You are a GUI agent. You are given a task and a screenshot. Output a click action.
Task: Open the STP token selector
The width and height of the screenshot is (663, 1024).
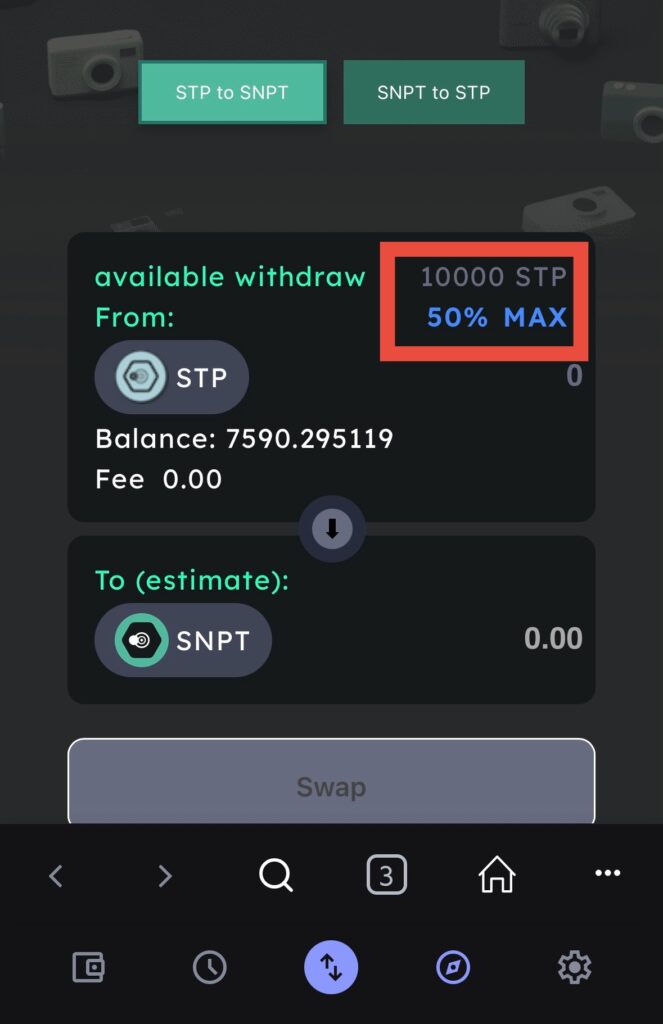(172, 378)
